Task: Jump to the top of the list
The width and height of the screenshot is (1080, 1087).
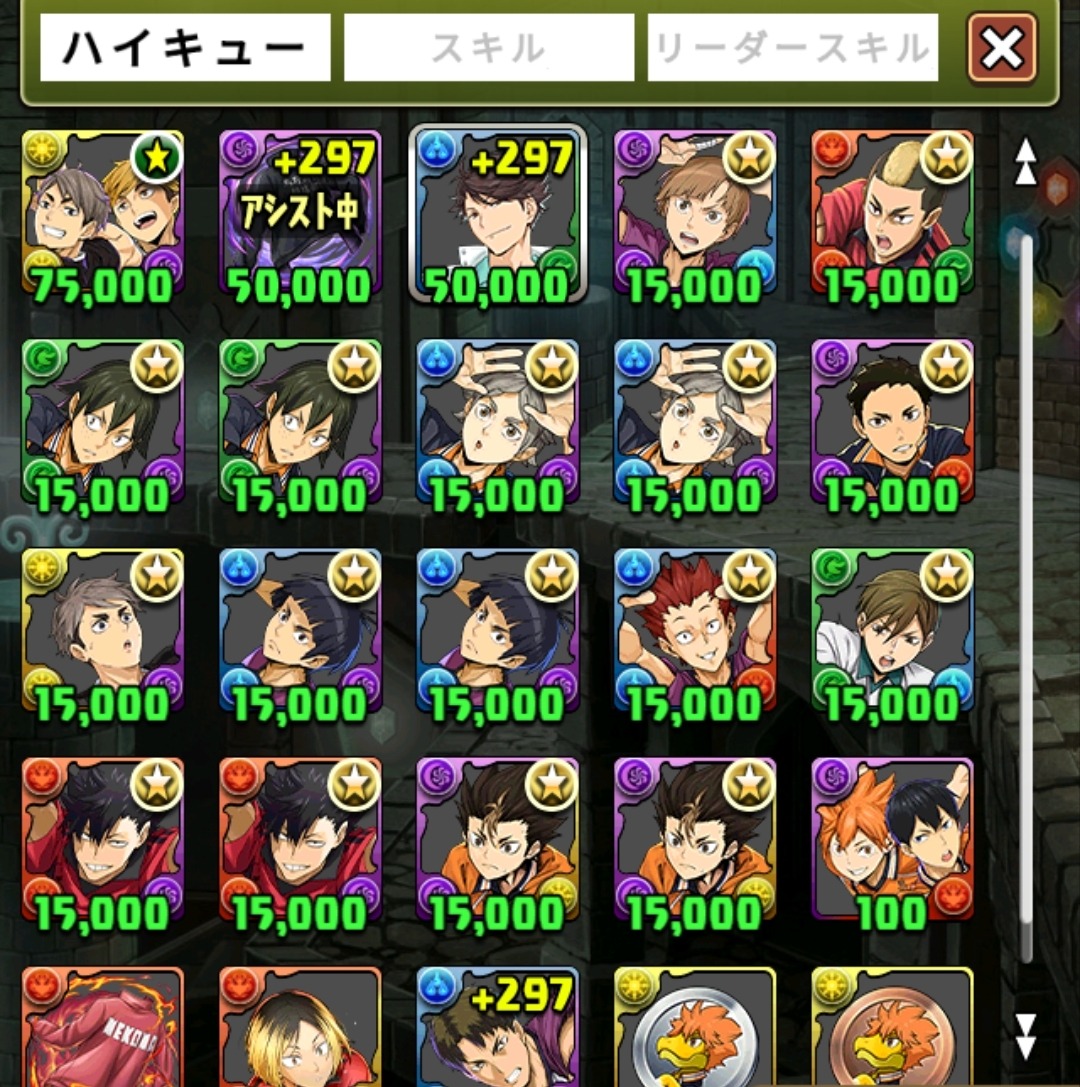Action: [x=1025, y=161]
